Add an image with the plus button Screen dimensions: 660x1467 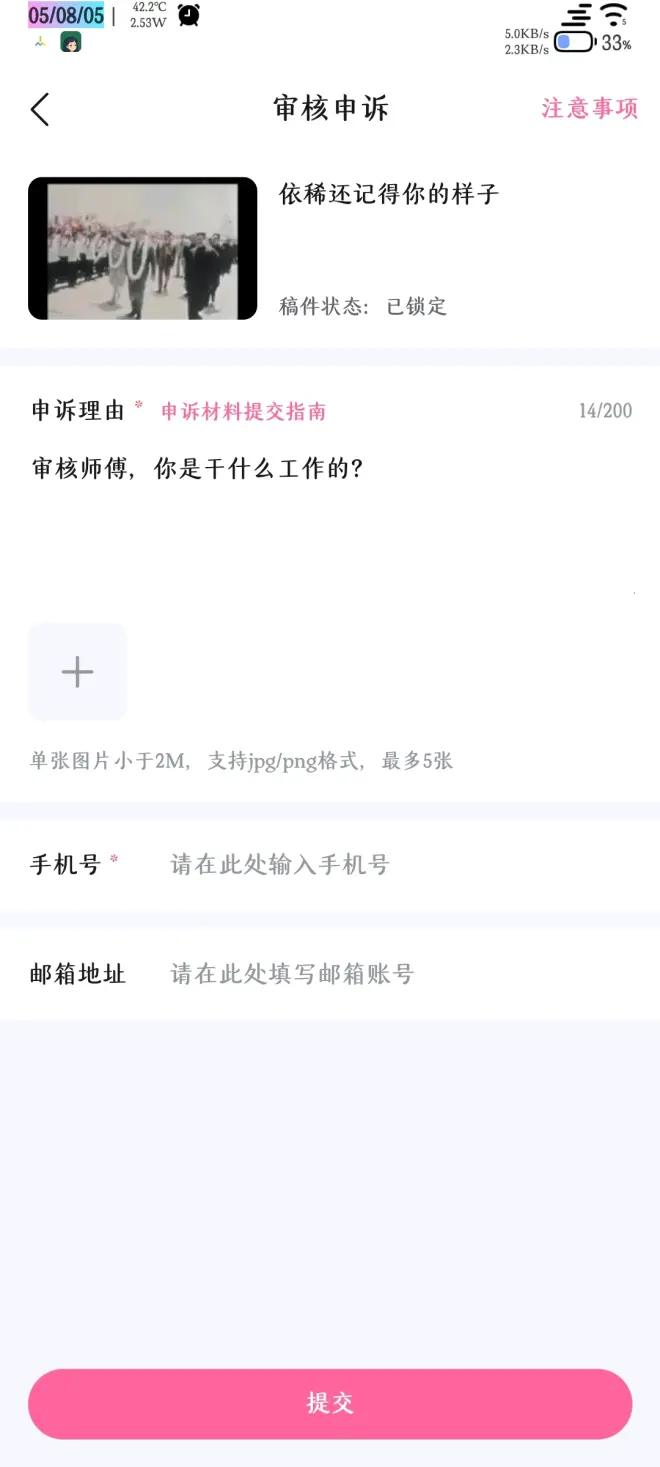point(78,672)
